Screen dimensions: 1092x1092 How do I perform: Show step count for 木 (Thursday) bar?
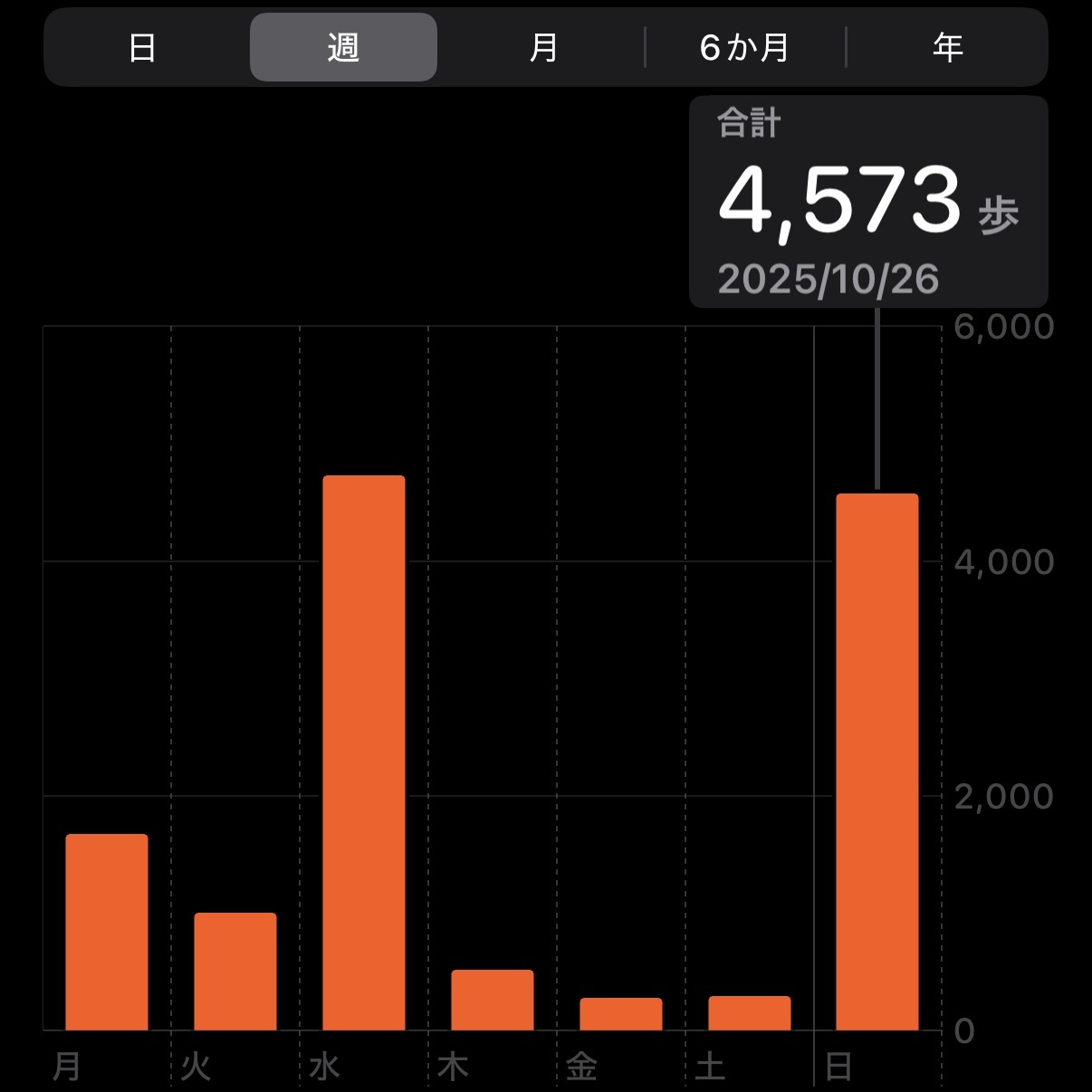coord(493,1000)
